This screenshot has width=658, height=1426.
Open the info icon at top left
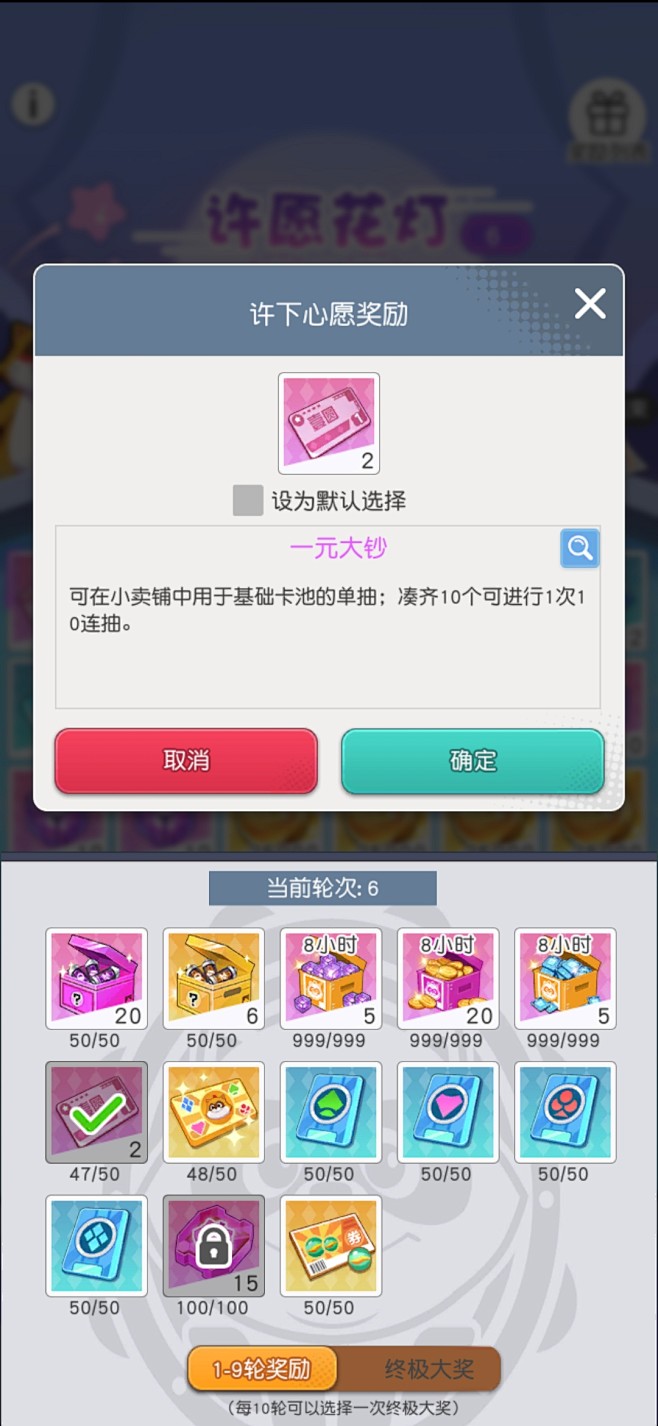coord(33,103)
